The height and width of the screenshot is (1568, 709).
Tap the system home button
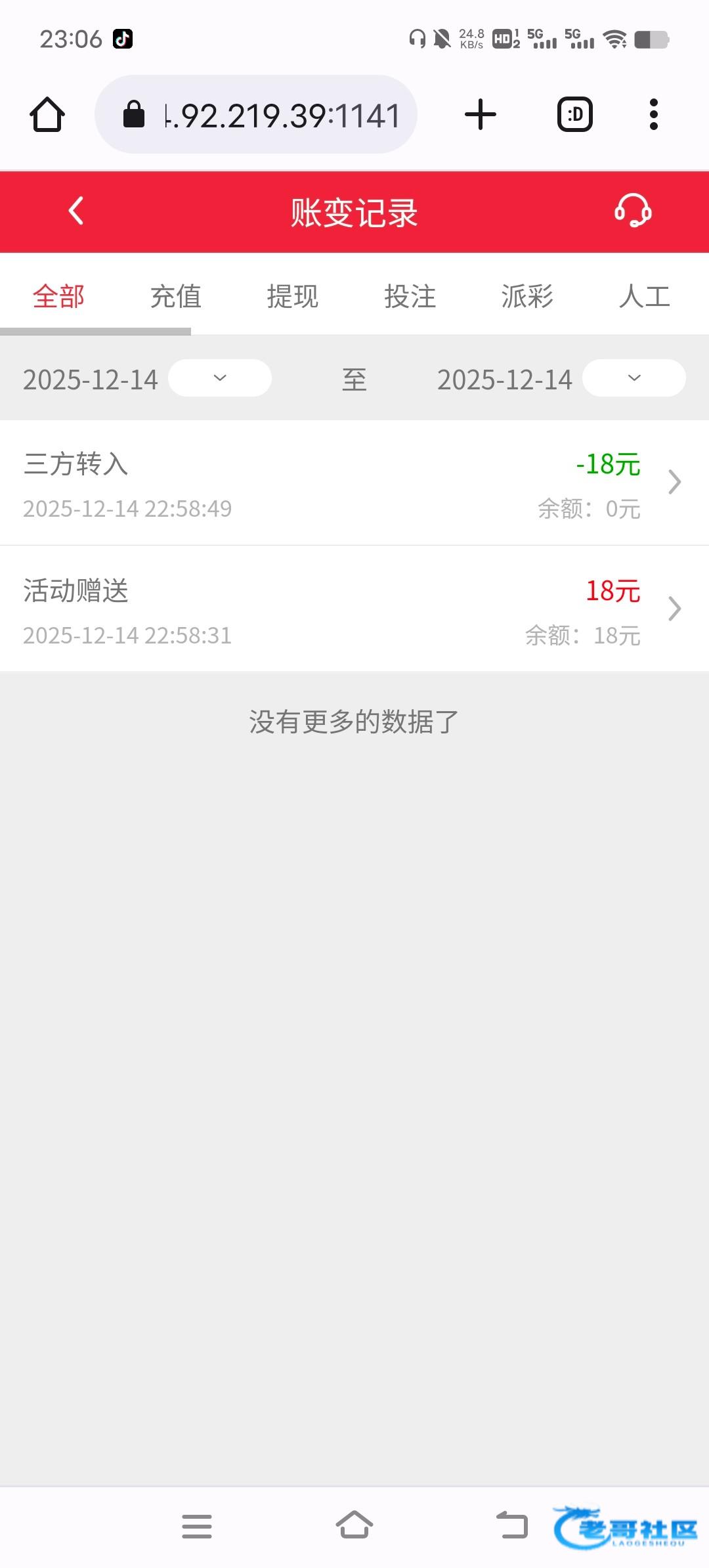point(354,1525)
